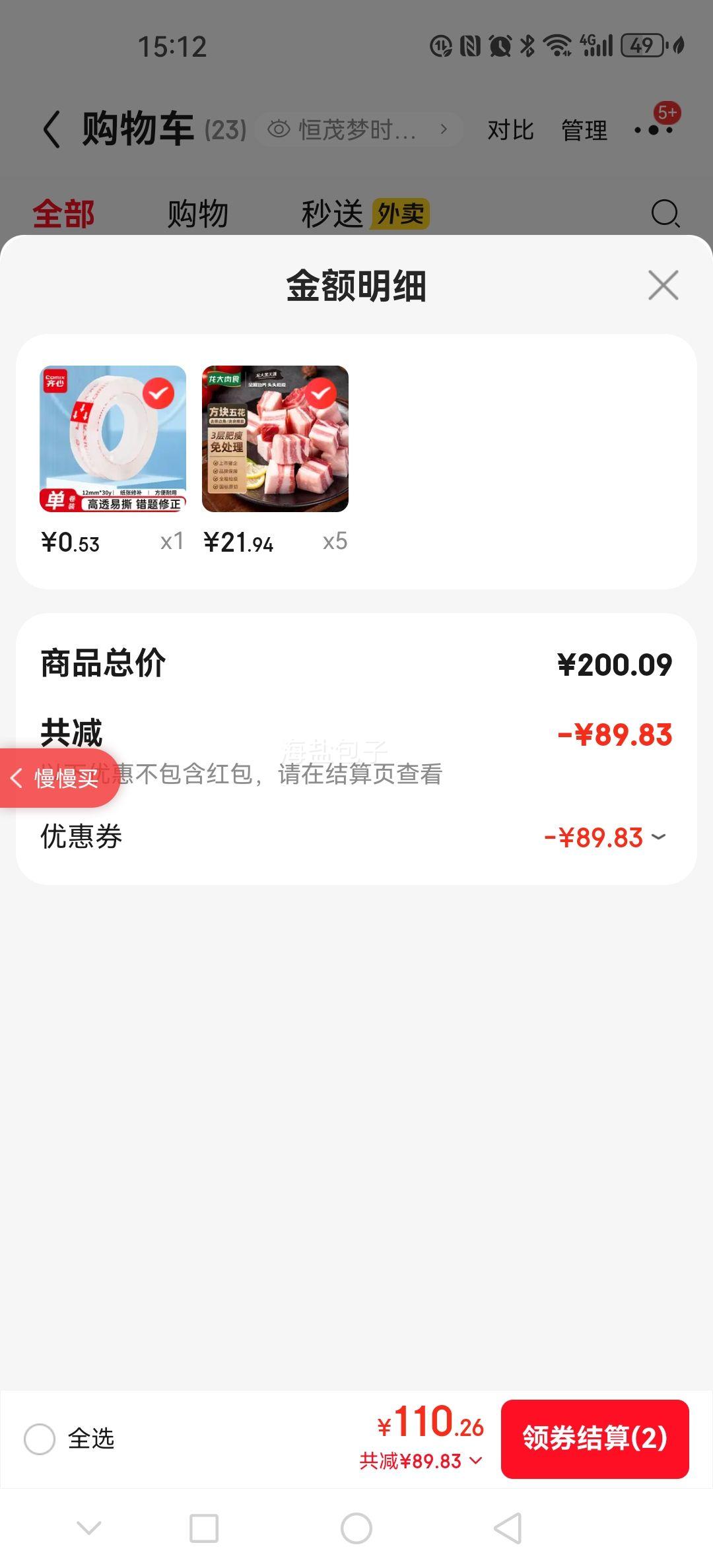Screen dimensions: 713x1568
Task: Close the 金额明细 price detail panel
Action: click(x=663, y=285)
